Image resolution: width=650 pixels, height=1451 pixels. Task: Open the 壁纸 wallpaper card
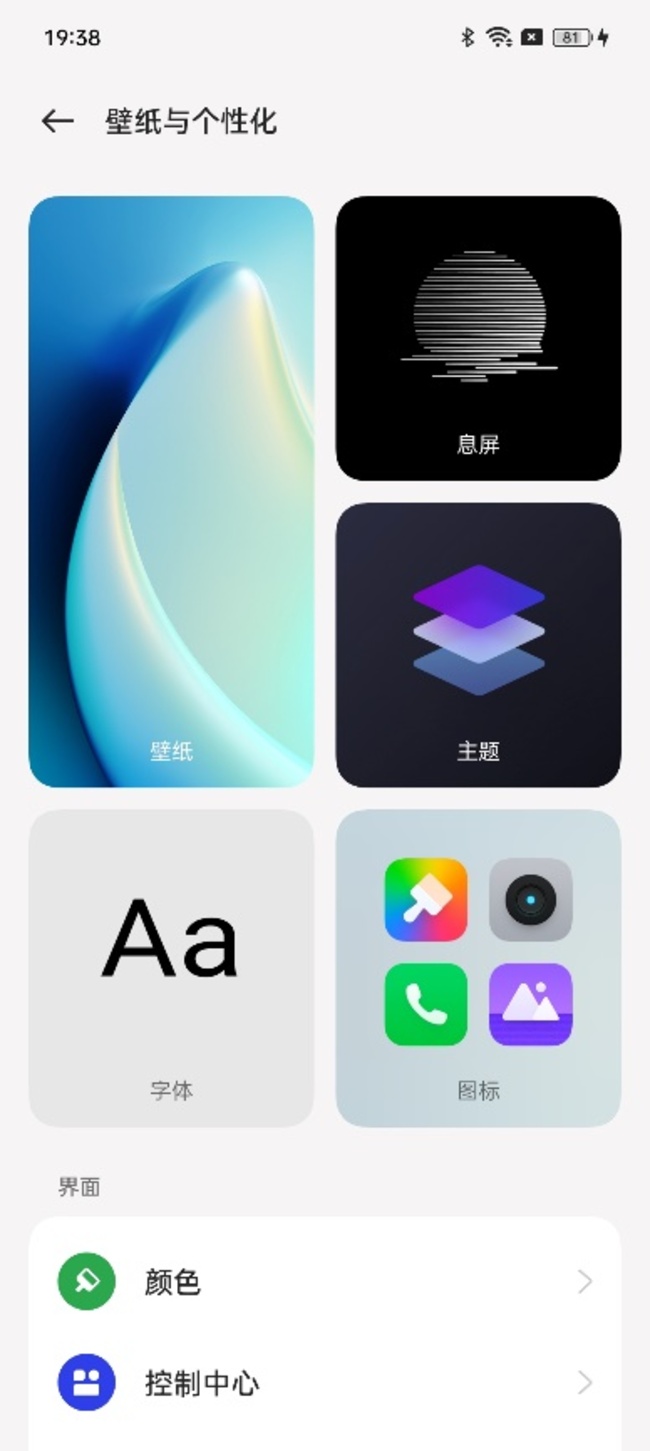(171, 492)
